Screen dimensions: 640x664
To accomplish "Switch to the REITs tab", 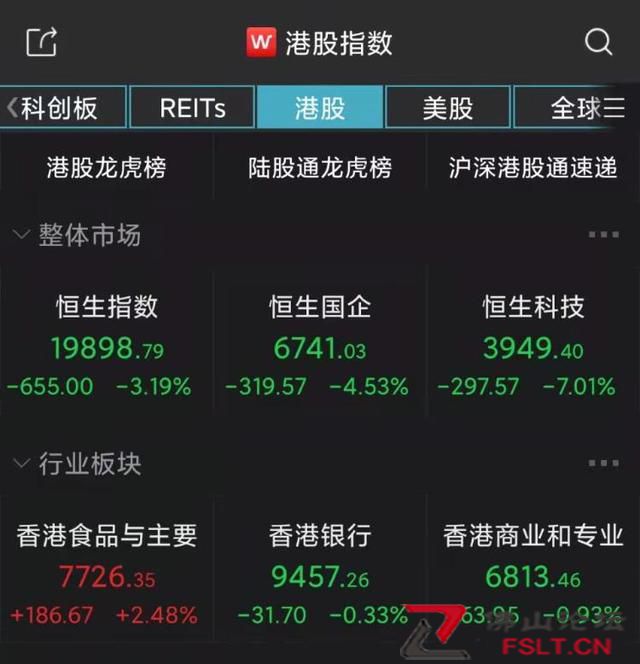I will [192, 108].
